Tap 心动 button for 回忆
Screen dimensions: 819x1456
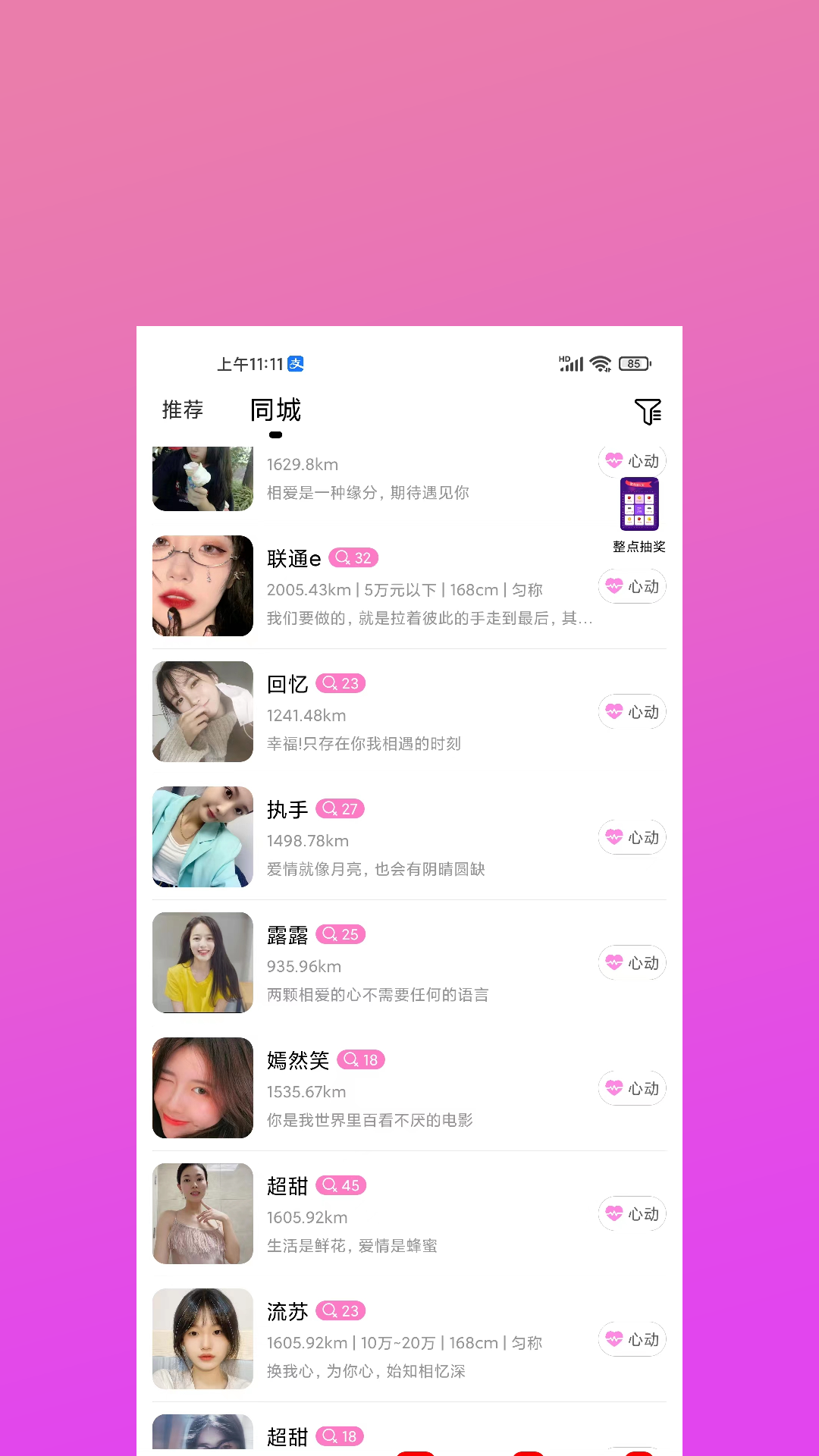pyautogui.click(x=632, y=712)
